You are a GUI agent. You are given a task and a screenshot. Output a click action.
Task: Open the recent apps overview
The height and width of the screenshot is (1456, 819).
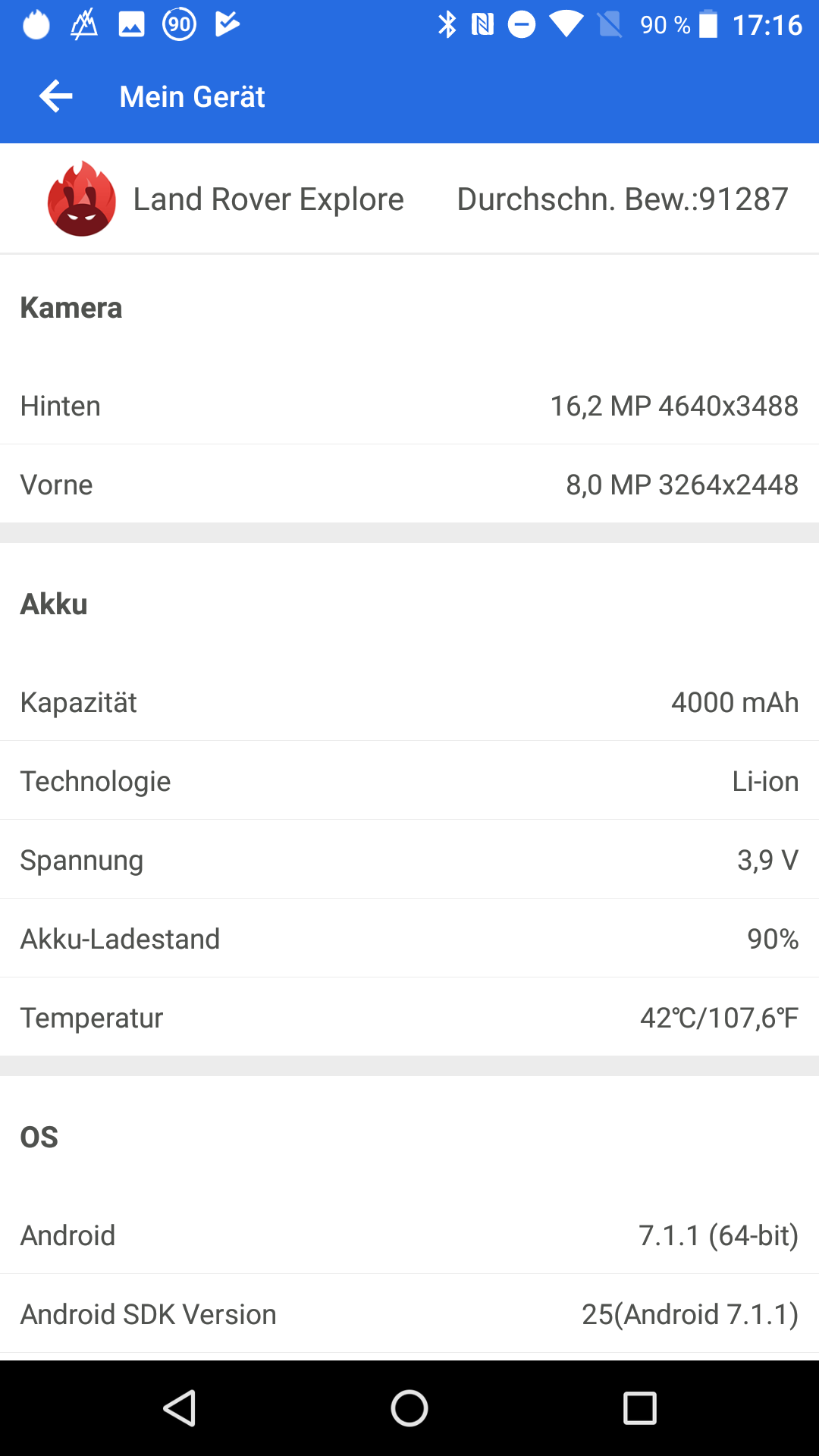[639, 1408]
